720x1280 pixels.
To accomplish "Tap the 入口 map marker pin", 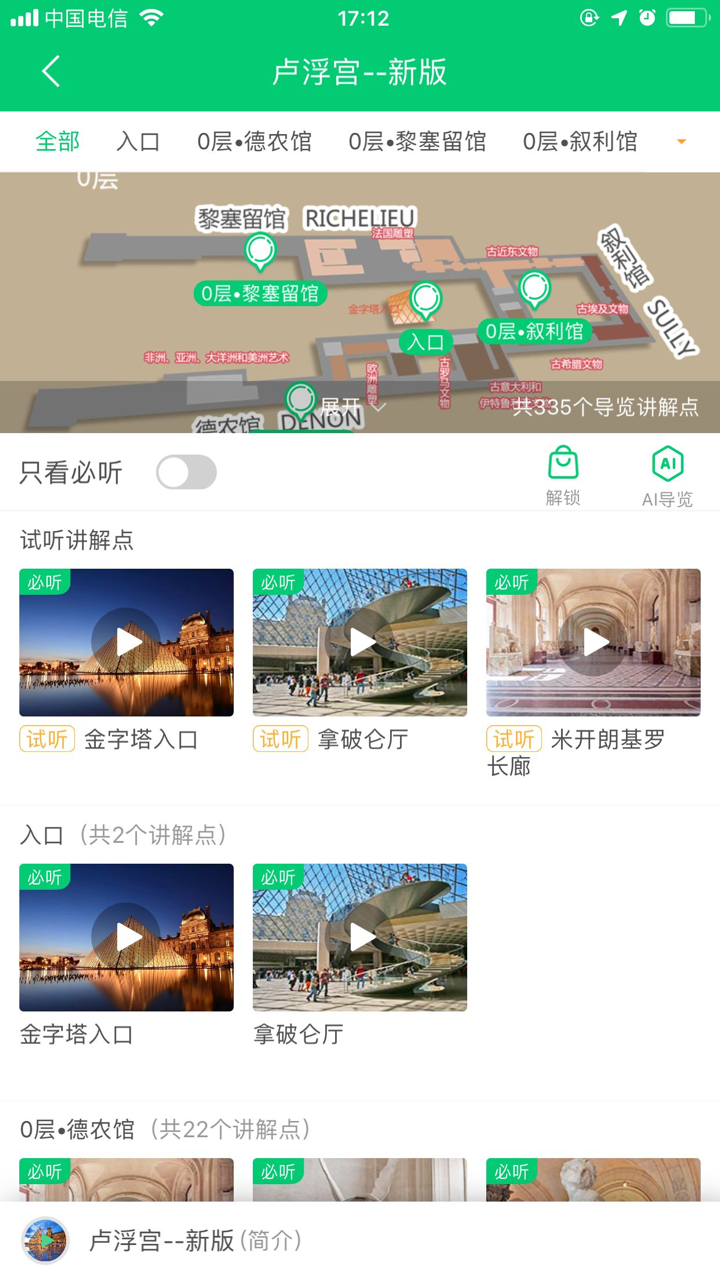I will pos(424,297).
